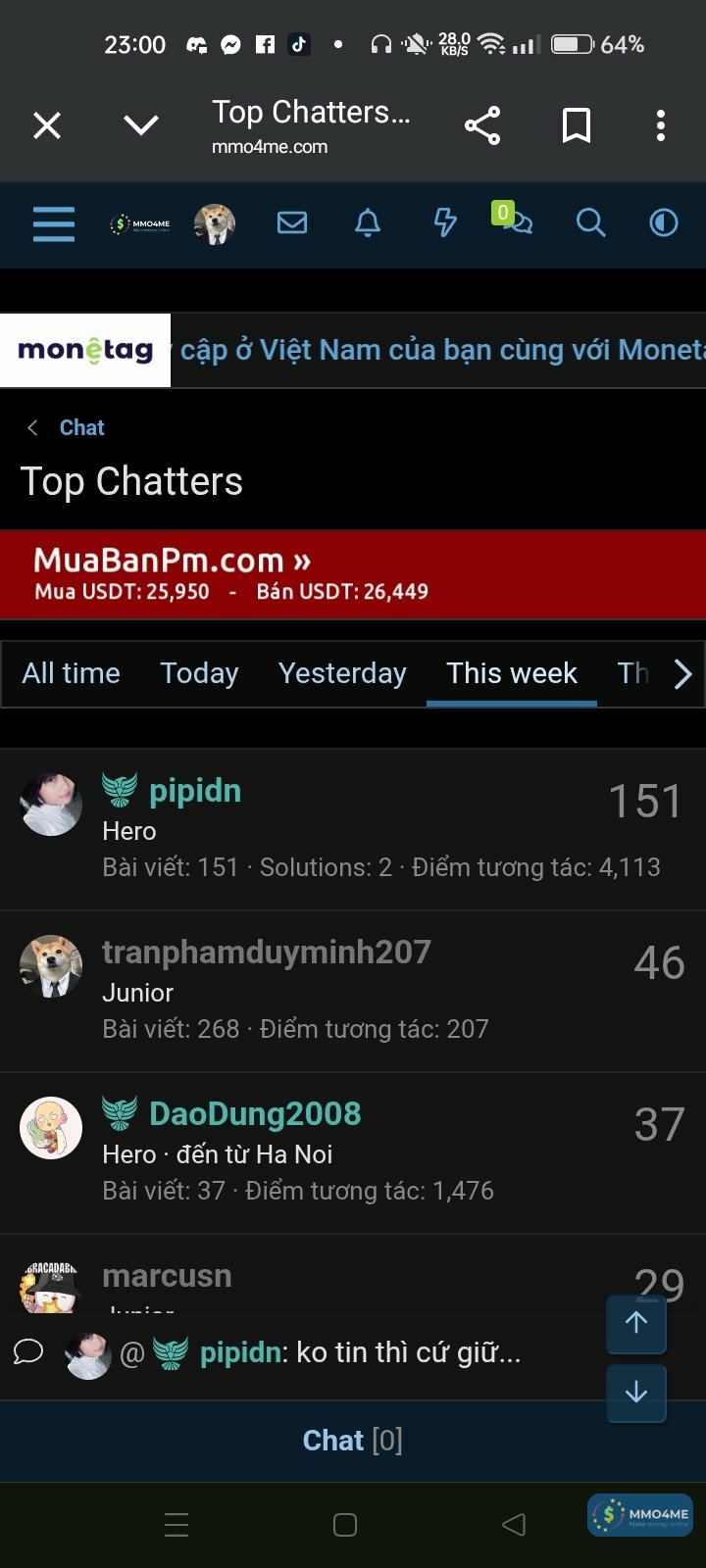Open the notifications bell
This screenshot has width=706, height=1568.
point(368,223)
